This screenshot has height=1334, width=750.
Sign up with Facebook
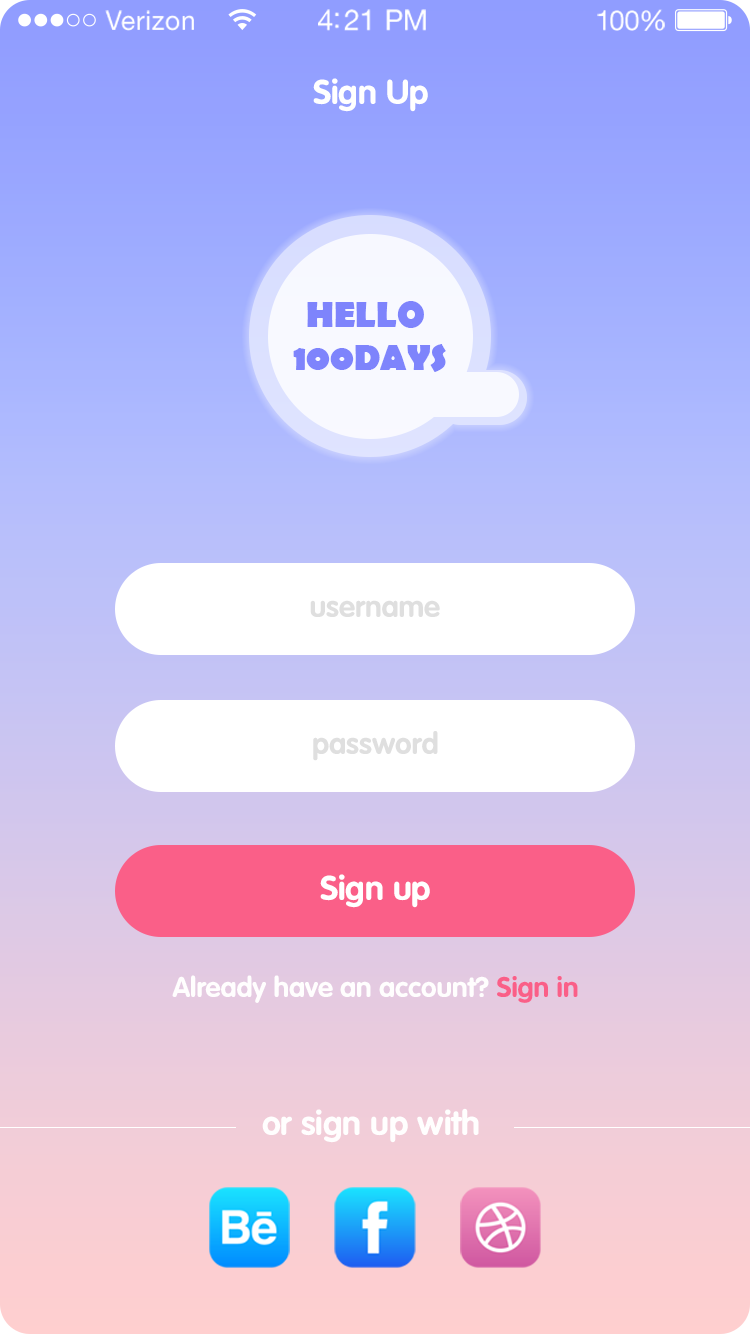[x=374, y=1227]
